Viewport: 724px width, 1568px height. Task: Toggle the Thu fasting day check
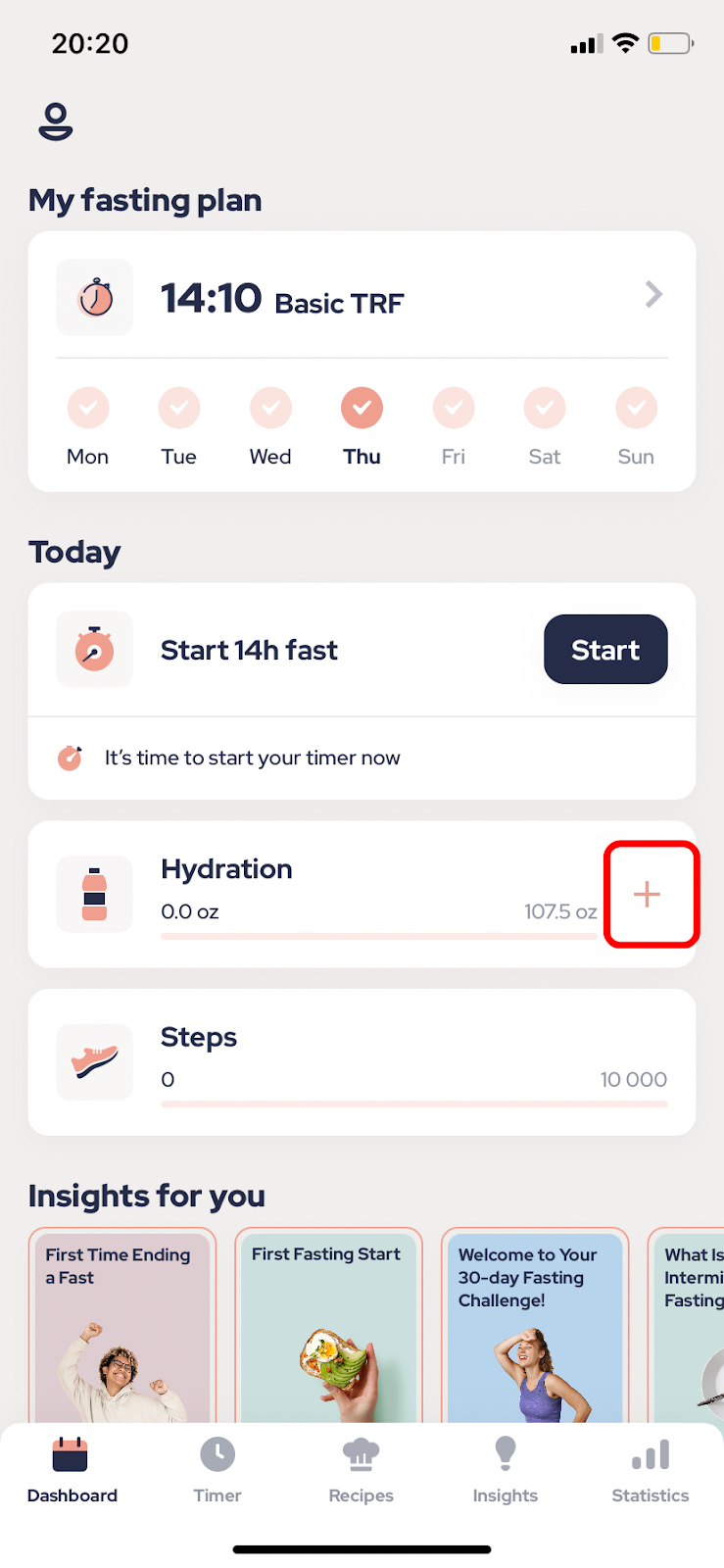(362, 408)
